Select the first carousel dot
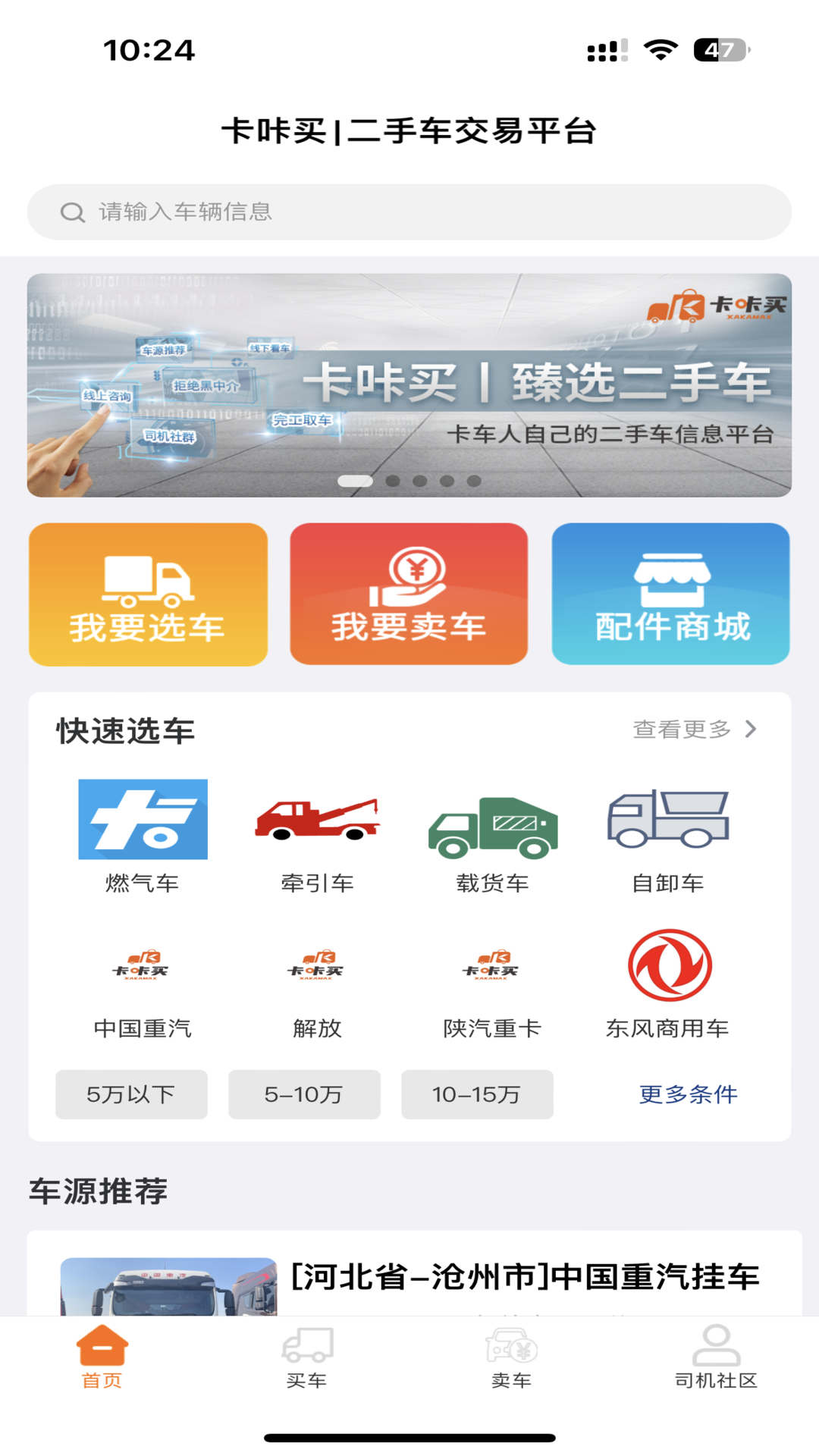Viewport: 819px width, 1456px height. (353, 479)
